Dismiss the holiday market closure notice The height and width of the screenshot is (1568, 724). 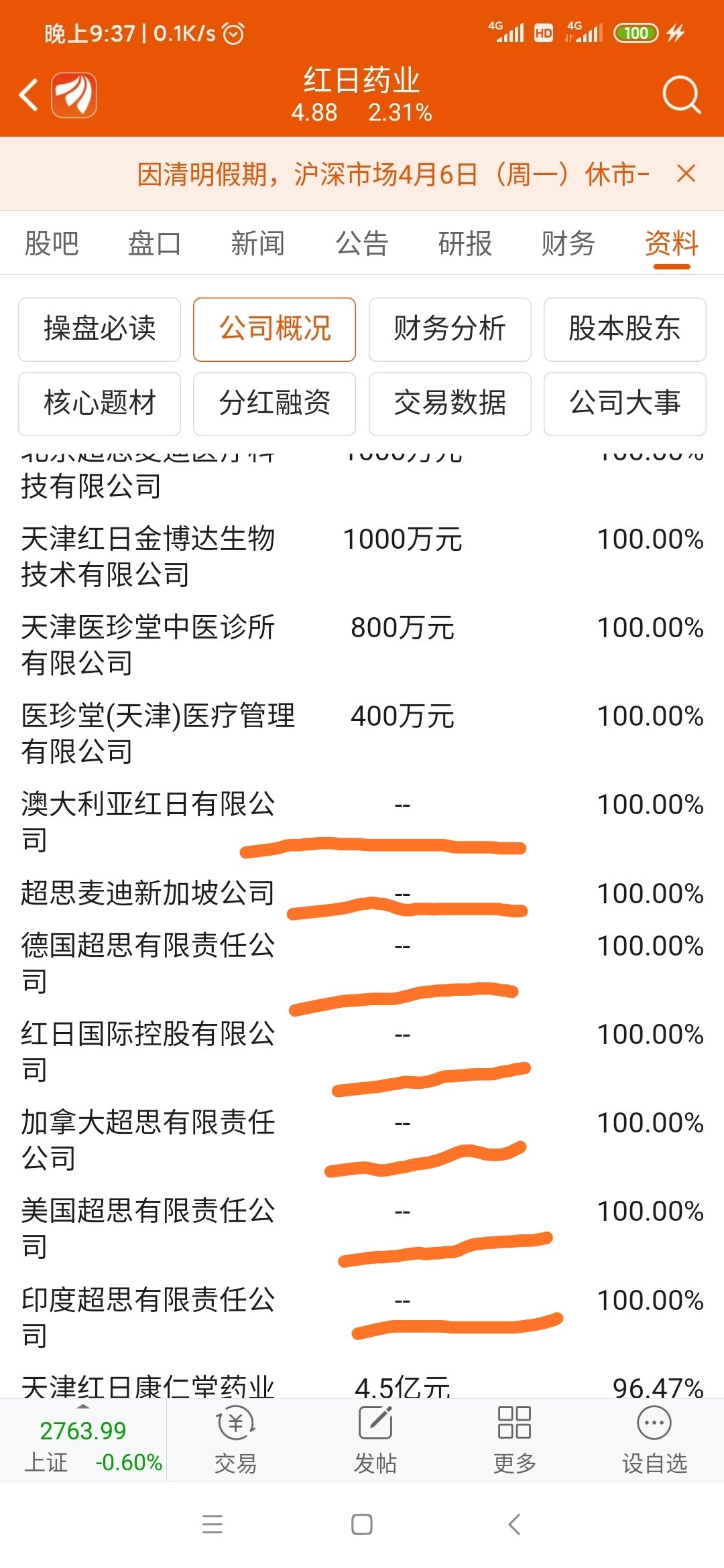click(686, 174)
